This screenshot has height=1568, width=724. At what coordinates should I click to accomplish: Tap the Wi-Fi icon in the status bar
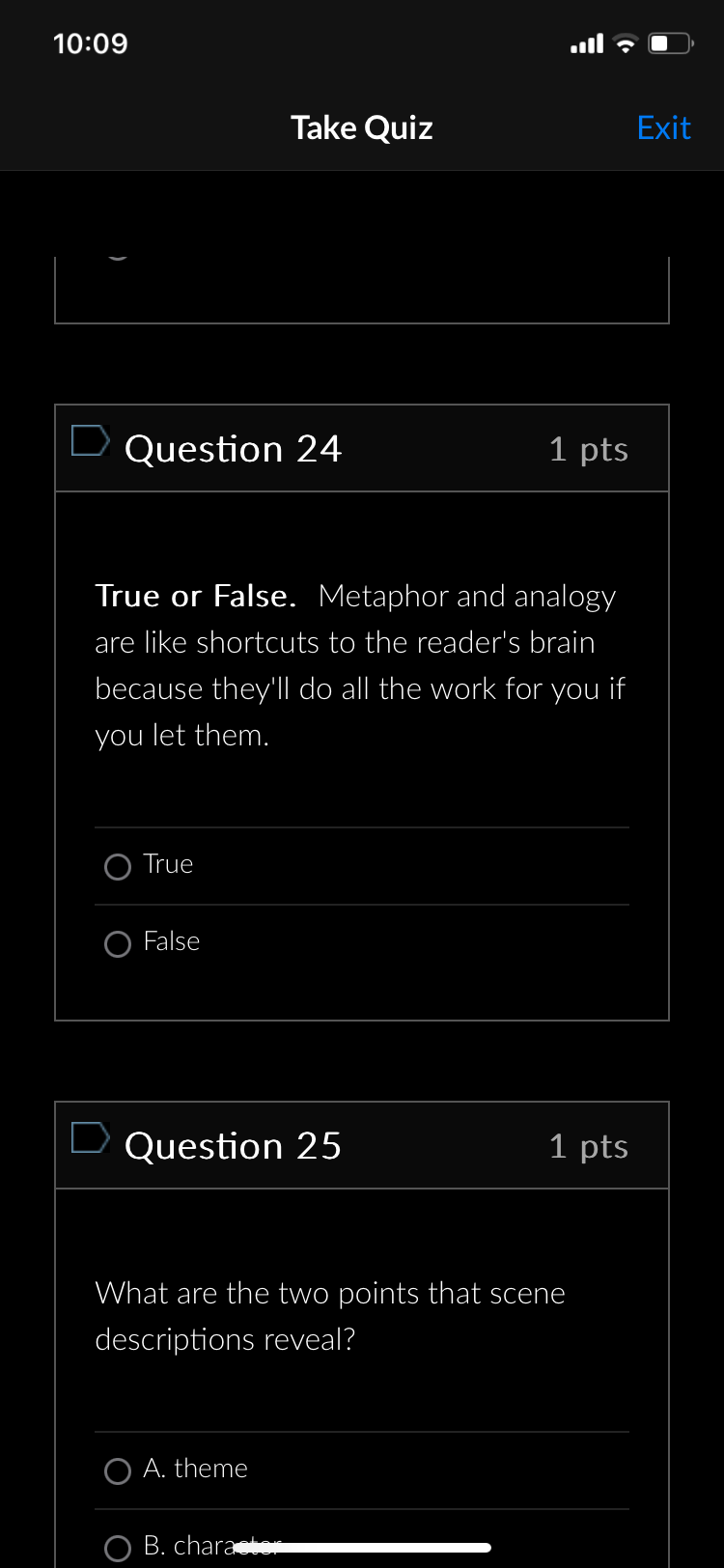tap(624, 42)
